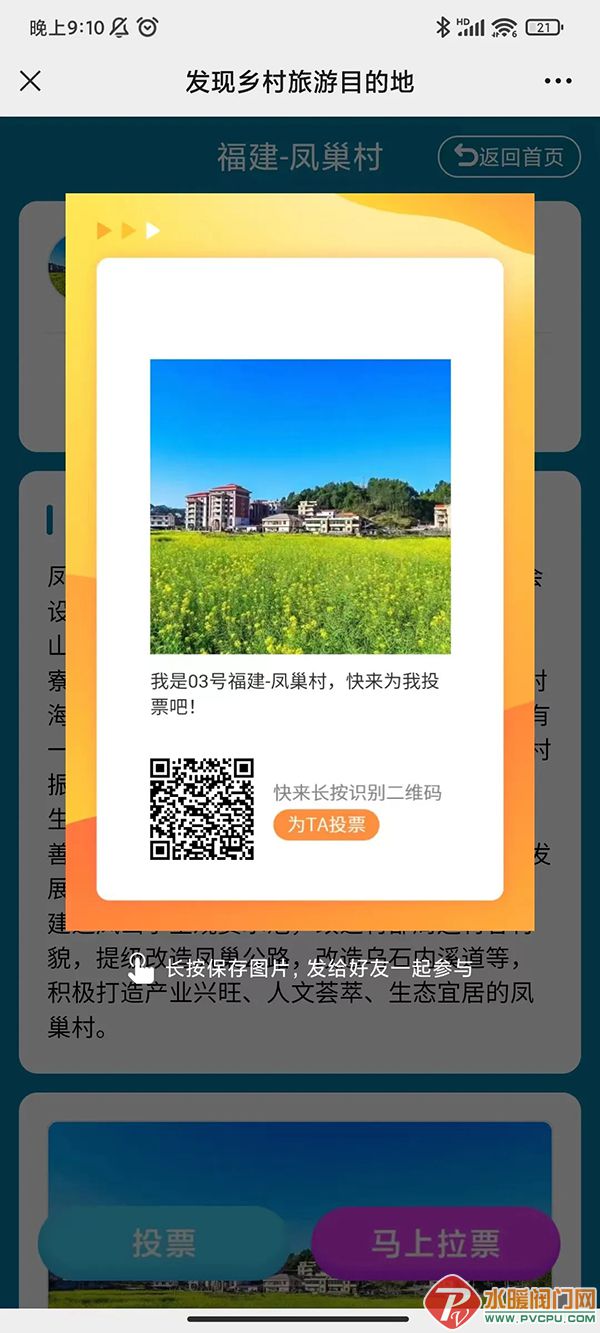This screenshot has height=1333, width=600.
Task: Open the three-dot overflow menu
Action: (x=558, y=81)
